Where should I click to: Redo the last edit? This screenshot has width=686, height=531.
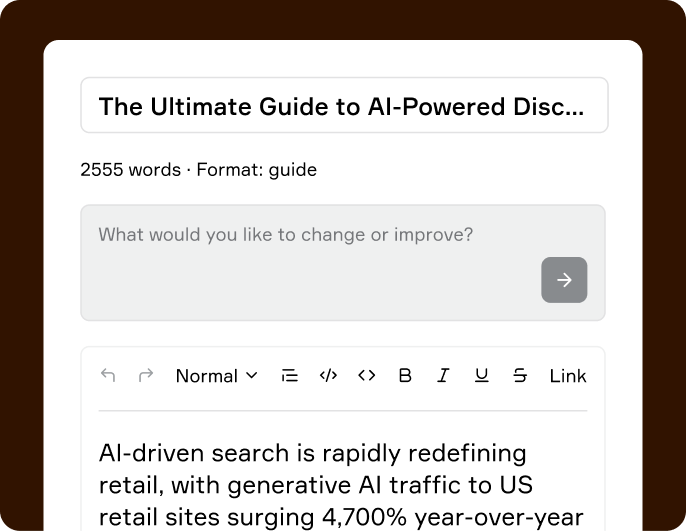(x=146, y=376)
